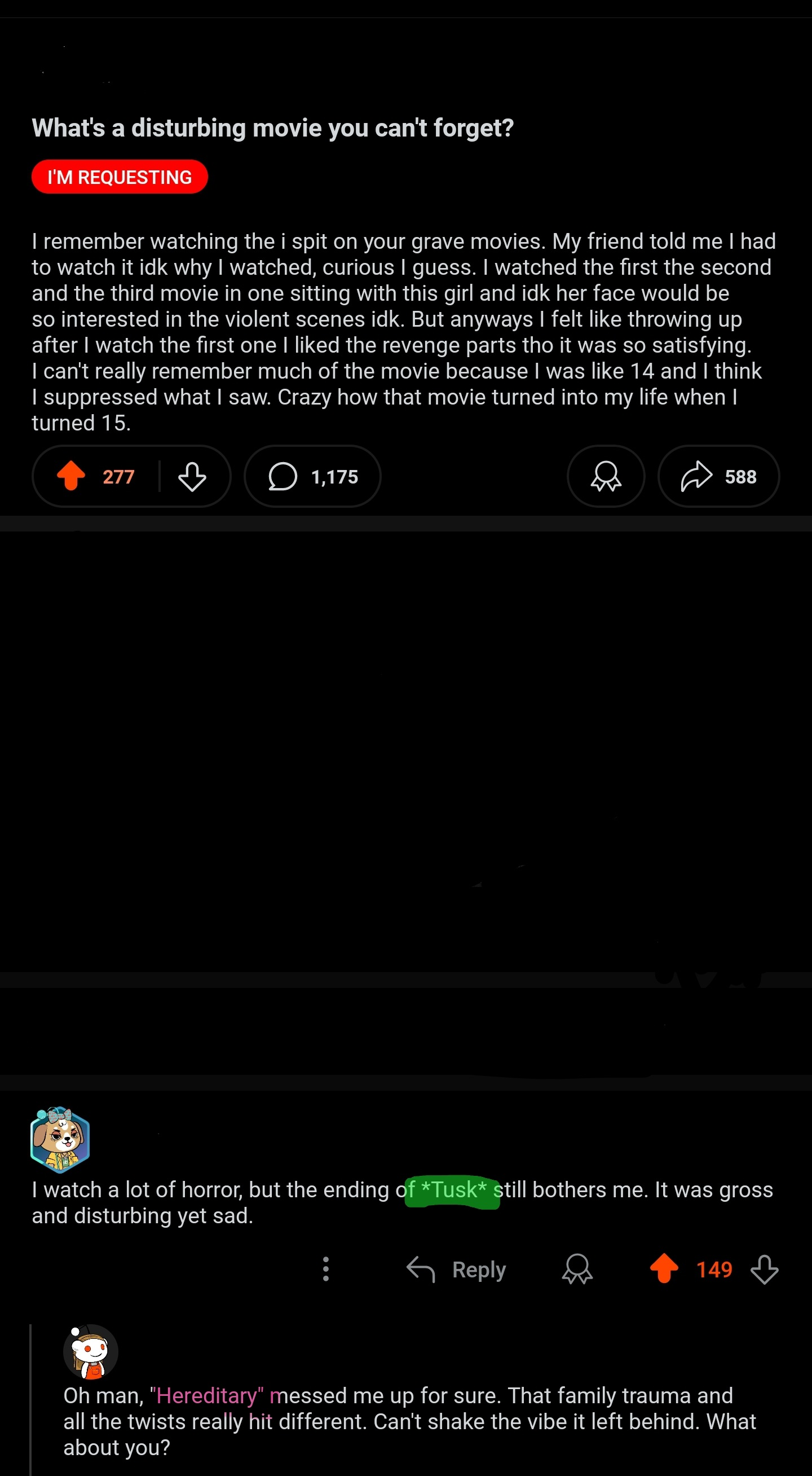Viewport: 812px width, 1476px height.
Task: Award the Tusk comment
Action: (x=577, y=1269)
